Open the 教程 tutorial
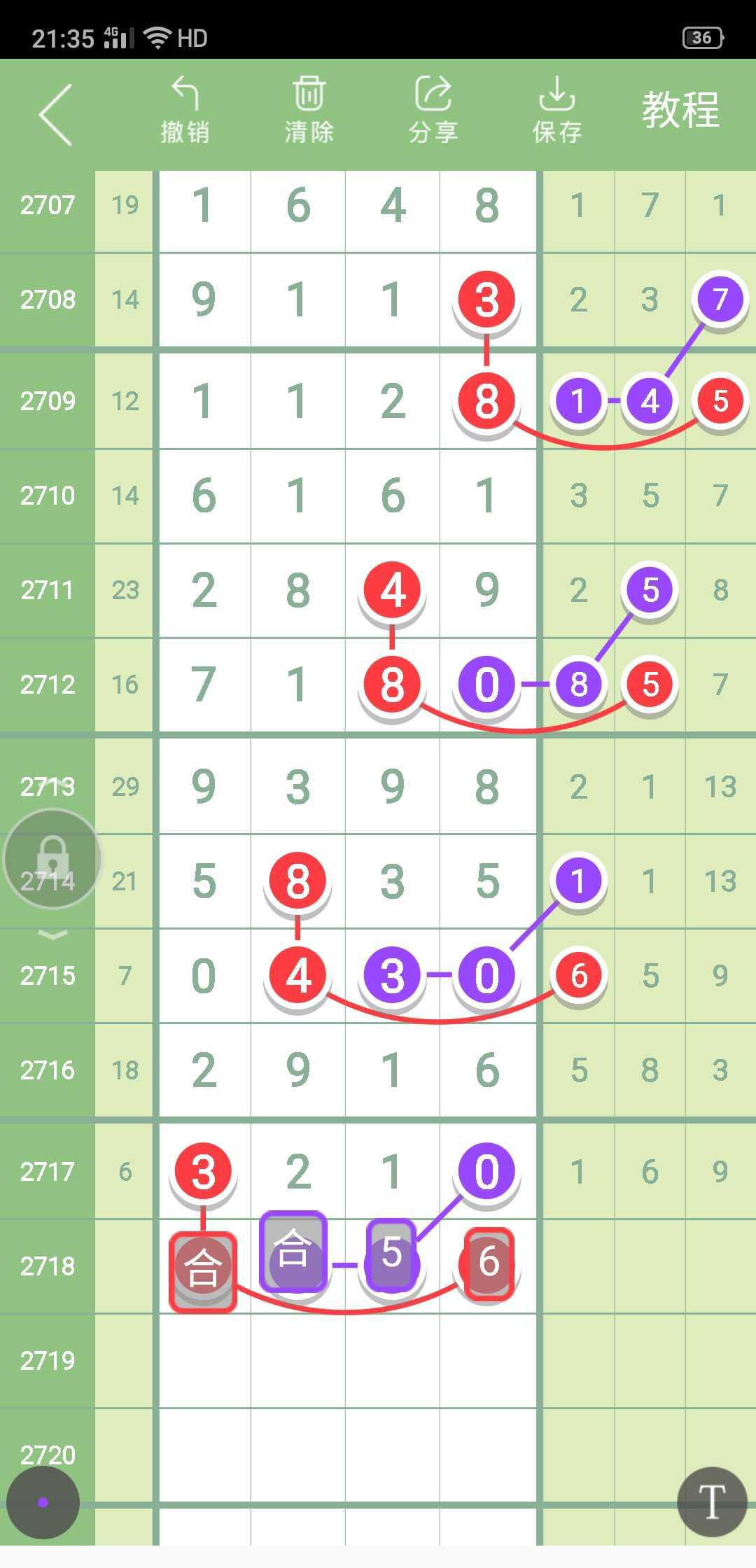The image size is (756, 1568). (x=680, y=111)
